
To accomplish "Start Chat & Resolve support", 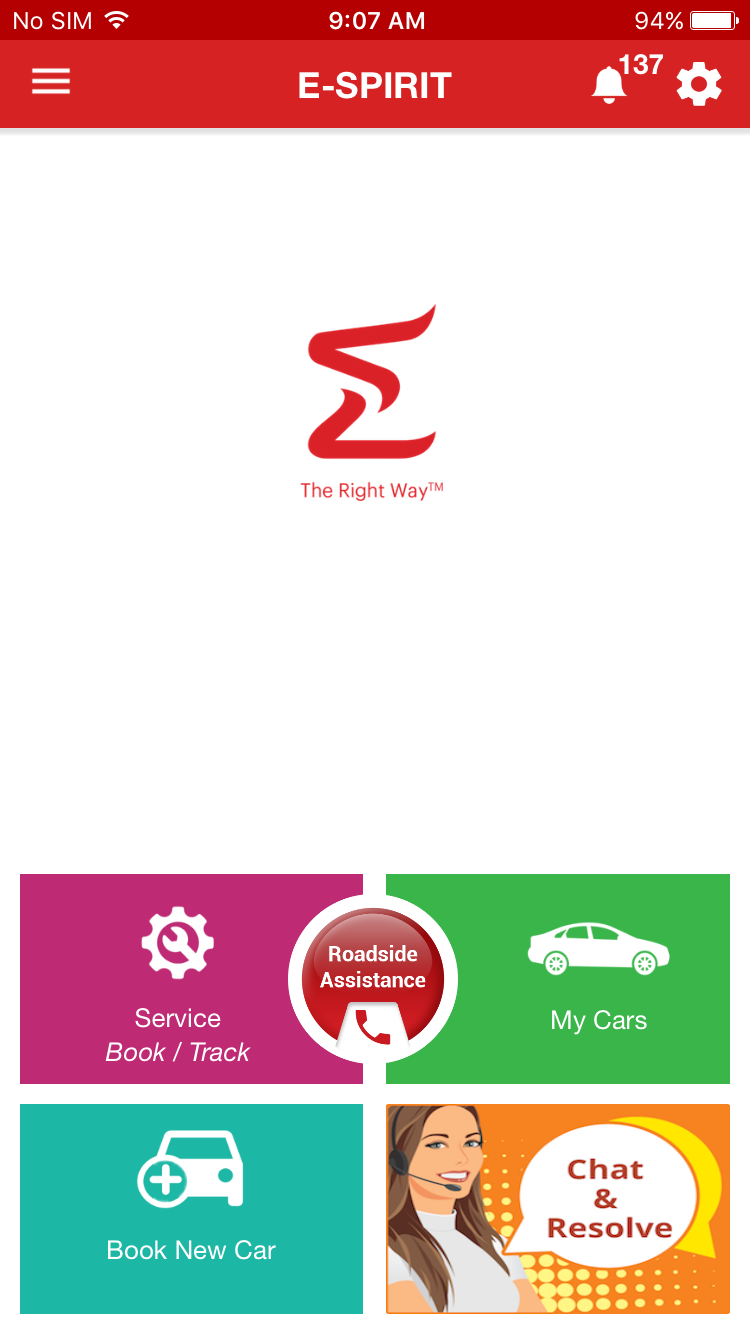I will [558, 1208].
